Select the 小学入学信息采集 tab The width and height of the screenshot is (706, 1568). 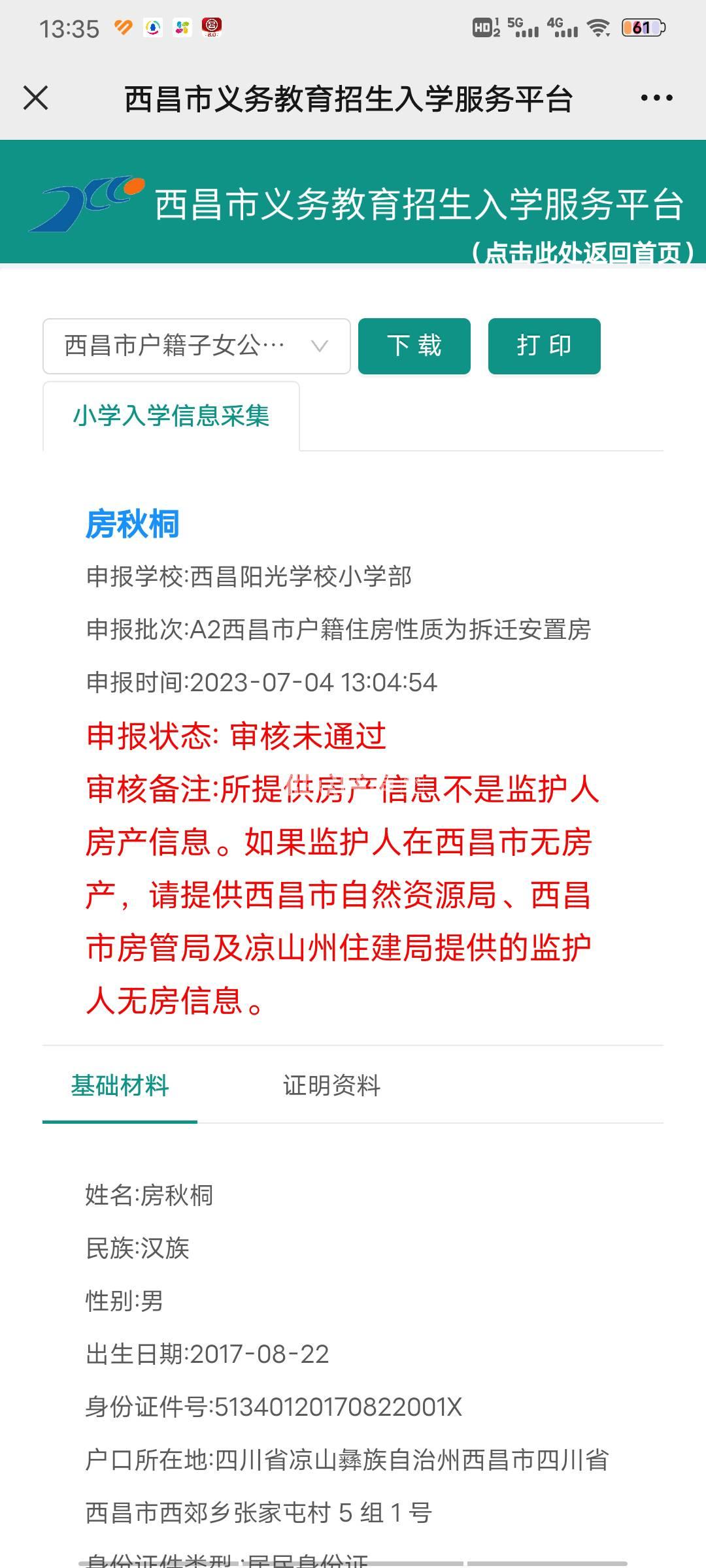[171, 416]
